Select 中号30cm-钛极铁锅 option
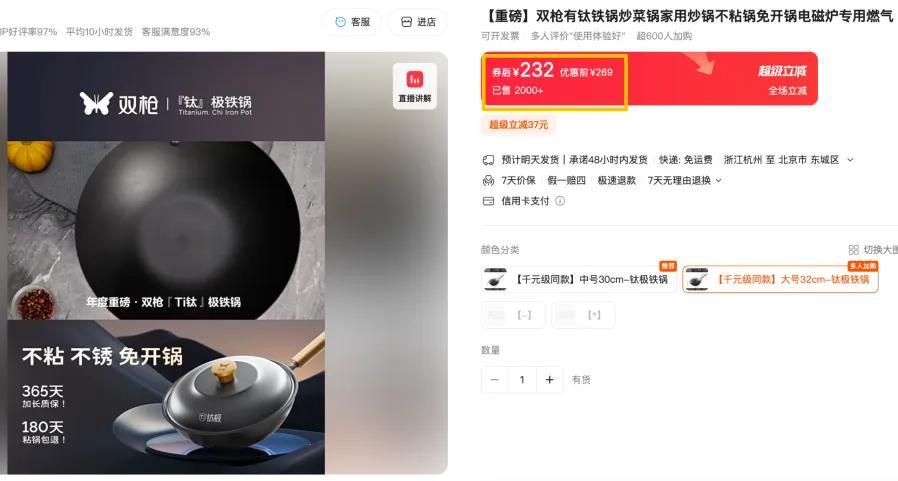The width and height of the screenshot is (898, 481). [579, 279]
